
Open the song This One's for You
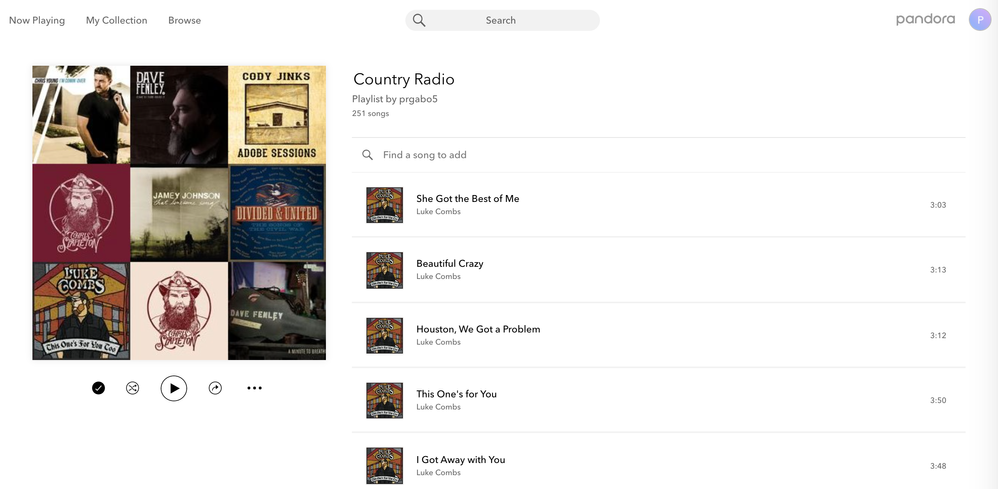[456, 394]
